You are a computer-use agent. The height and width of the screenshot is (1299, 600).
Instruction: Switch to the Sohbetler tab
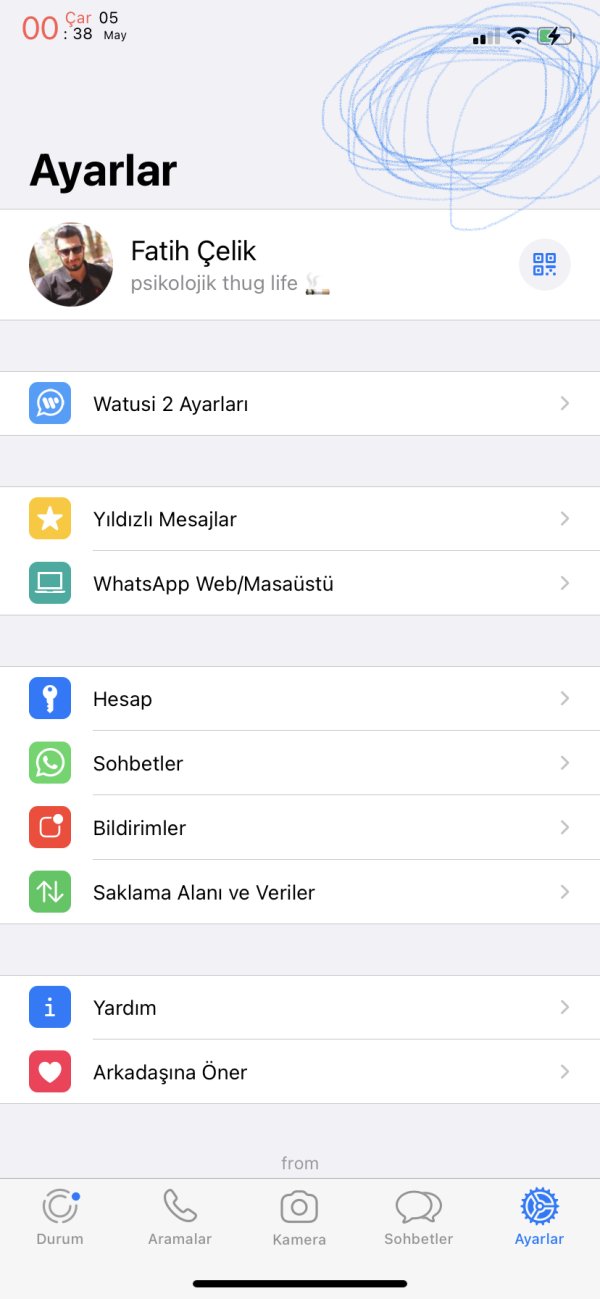point(419,1217)
